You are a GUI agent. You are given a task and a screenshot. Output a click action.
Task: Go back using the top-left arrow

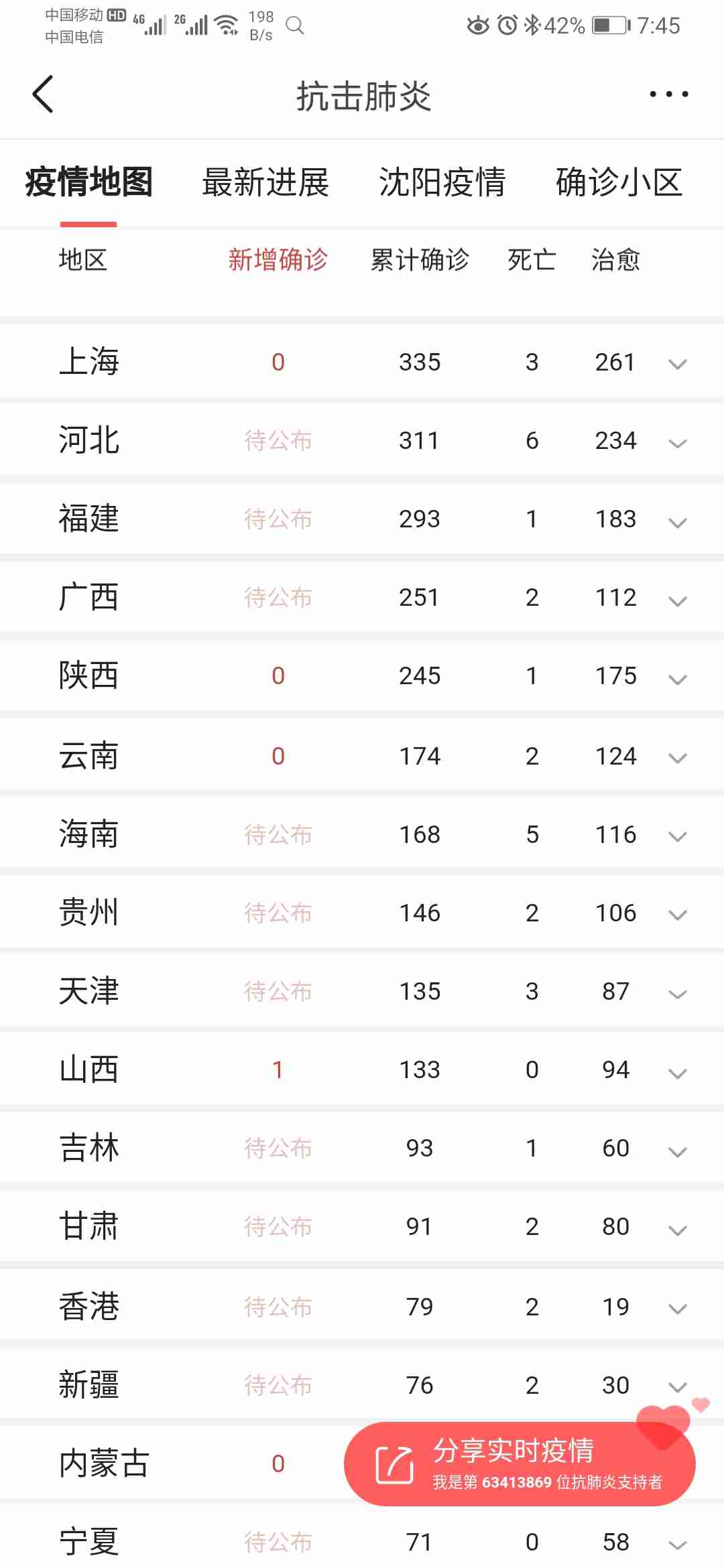(x=43, y=94)
